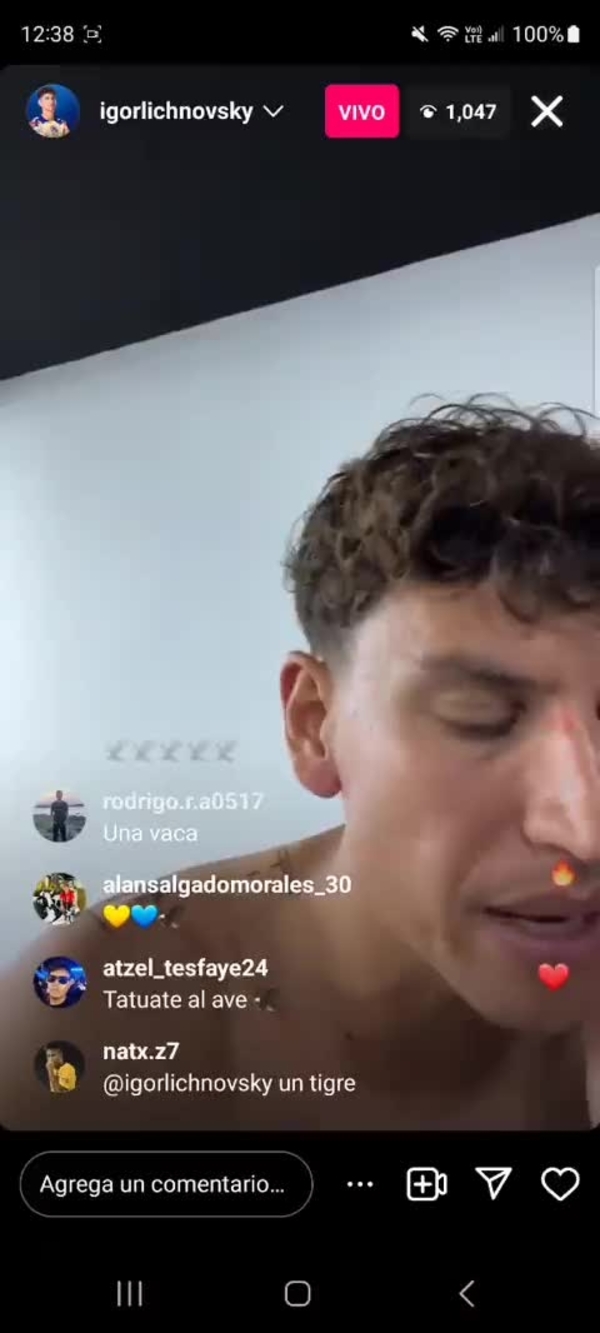Expand igorlichnovsky host dropdown
Viewport: 600px width, 1333px height.
(x=273, y=111)
